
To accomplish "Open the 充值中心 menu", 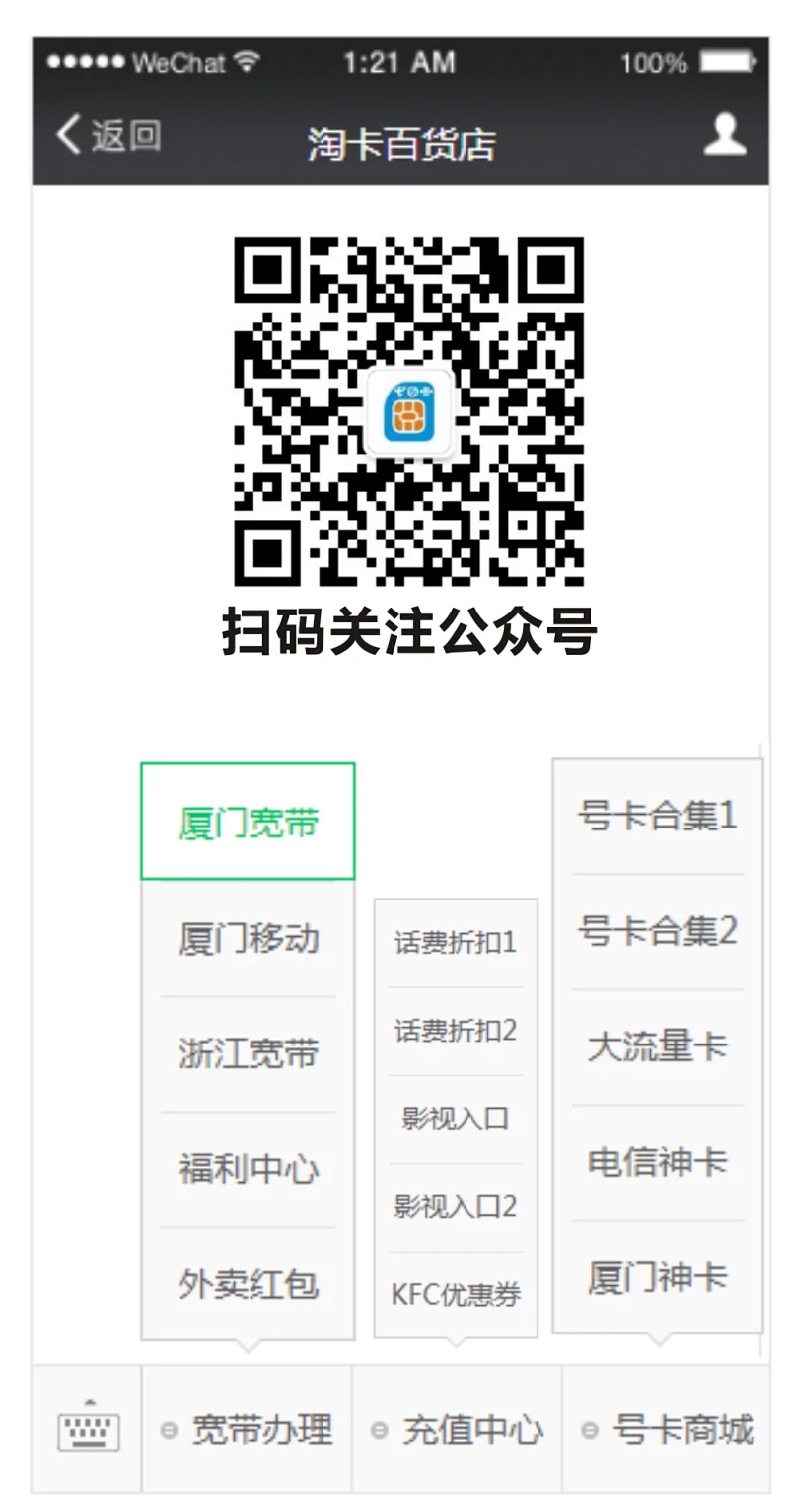I will coord(458,1429).
